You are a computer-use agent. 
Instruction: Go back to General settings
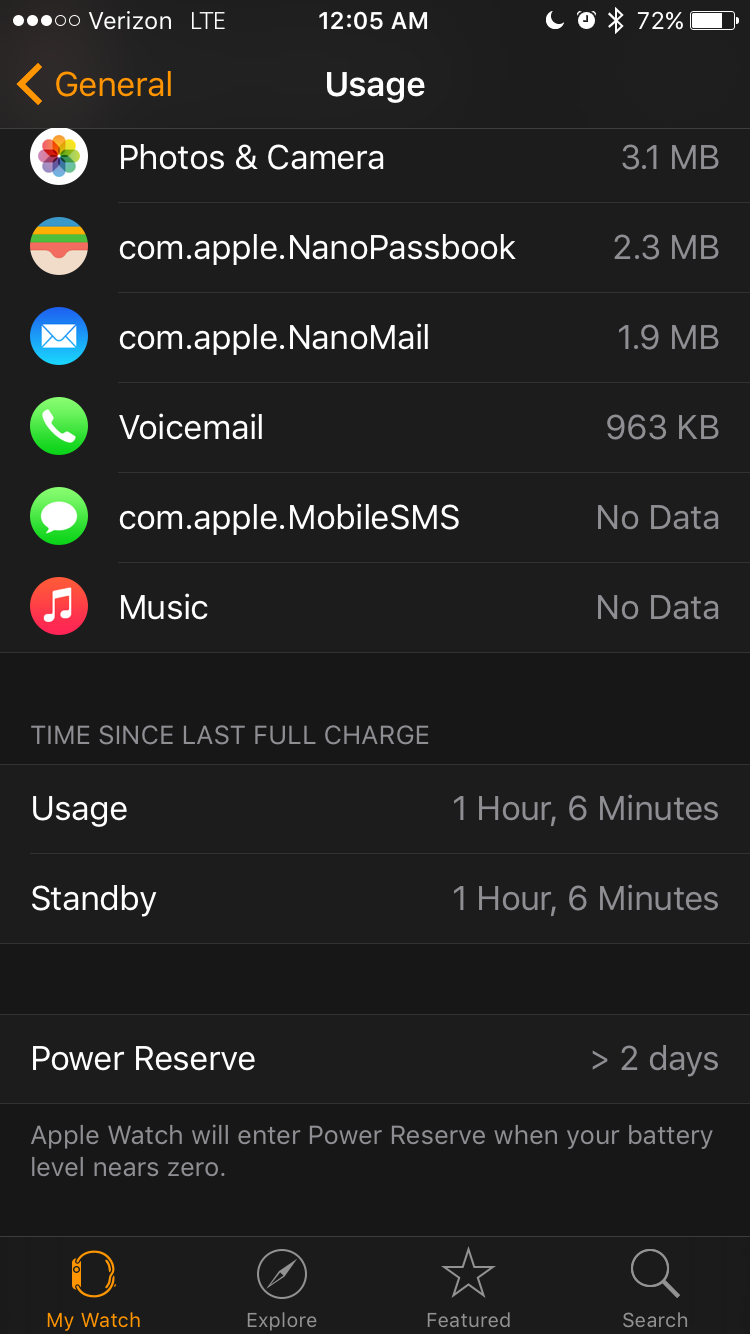[95, 85]
